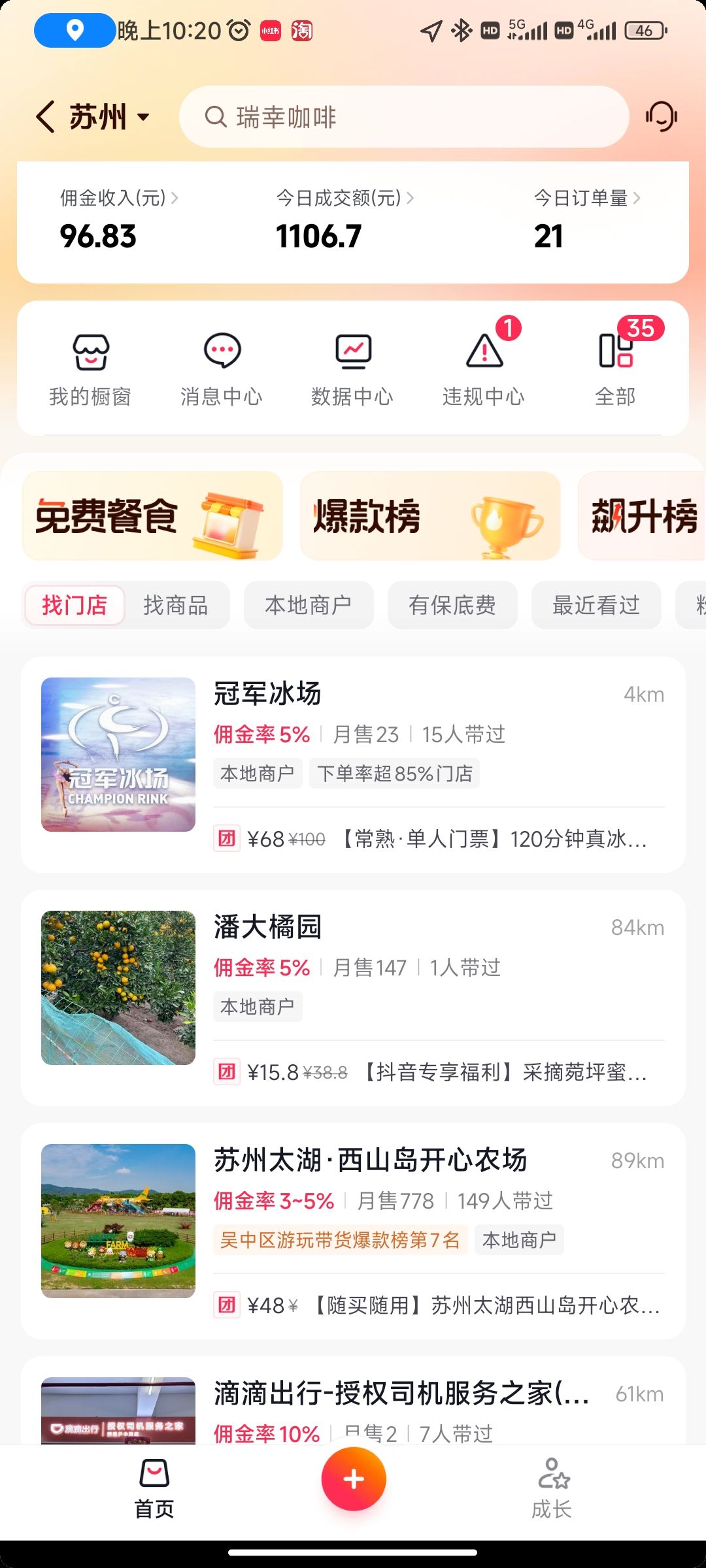Go back using the arrow beside 苏州
This screenshot has height=1568, width=706.
click(x=45, y=117)
